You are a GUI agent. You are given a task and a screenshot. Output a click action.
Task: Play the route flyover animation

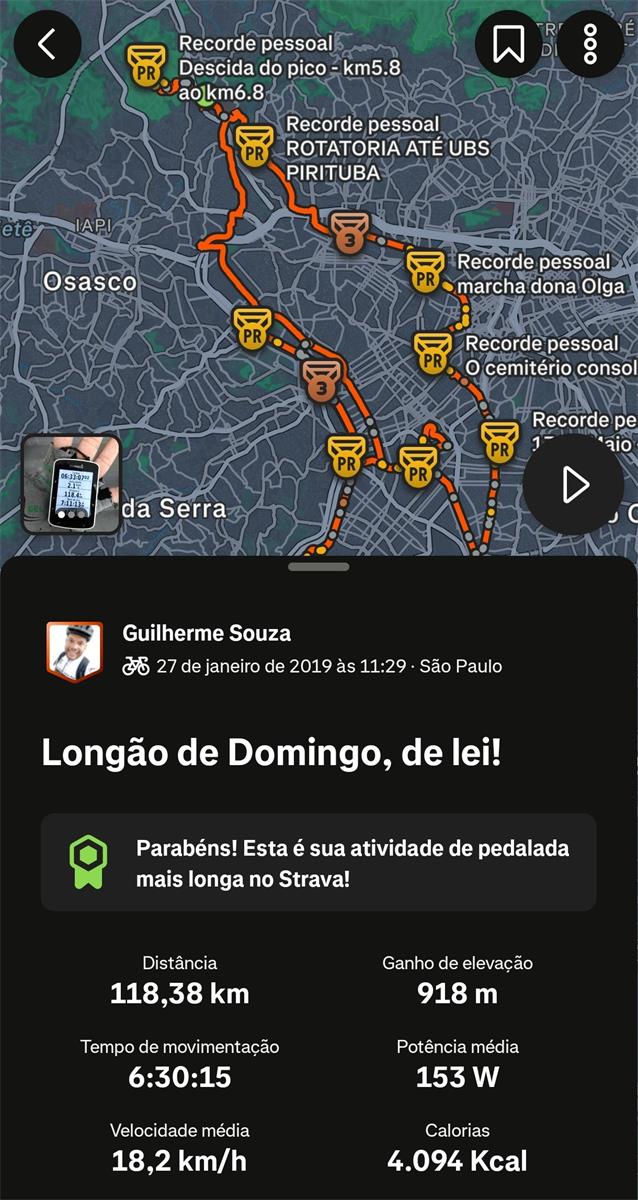point(574,485)
